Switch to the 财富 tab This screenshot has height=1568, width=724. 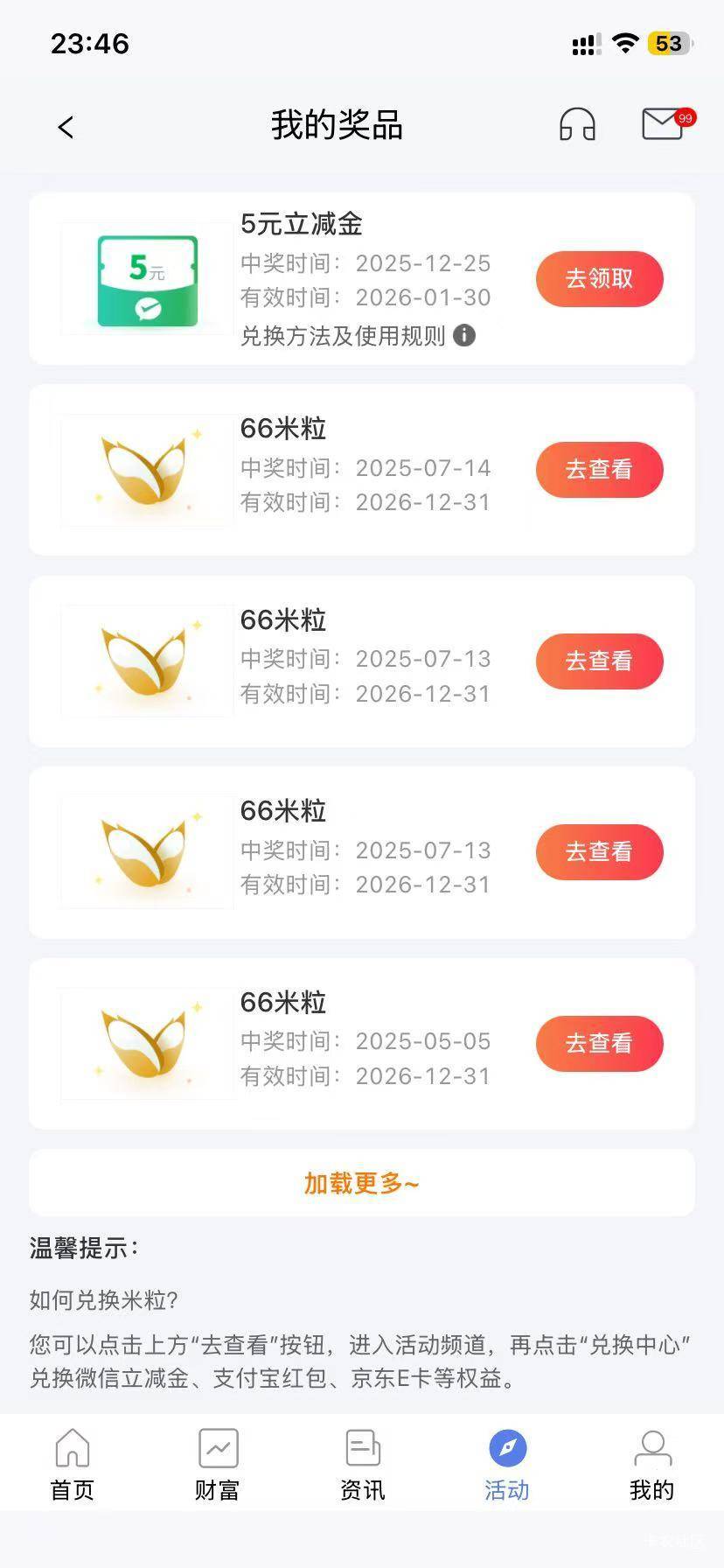pyautogui.click(x=217, y=1465)
